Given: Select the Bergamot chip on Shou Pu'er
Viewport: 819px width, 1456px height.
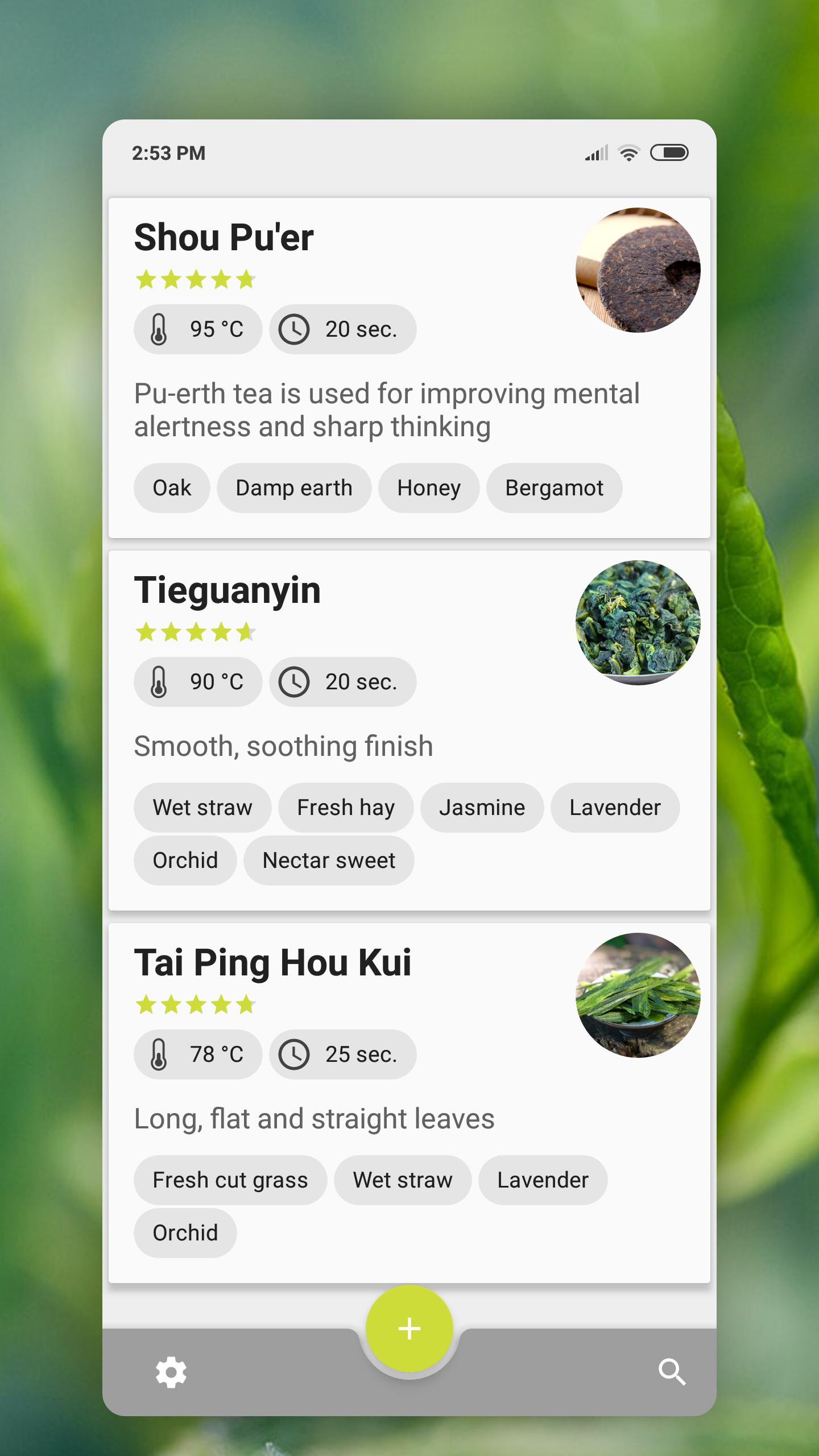Looking at the screenshot, I should point(554,488).
